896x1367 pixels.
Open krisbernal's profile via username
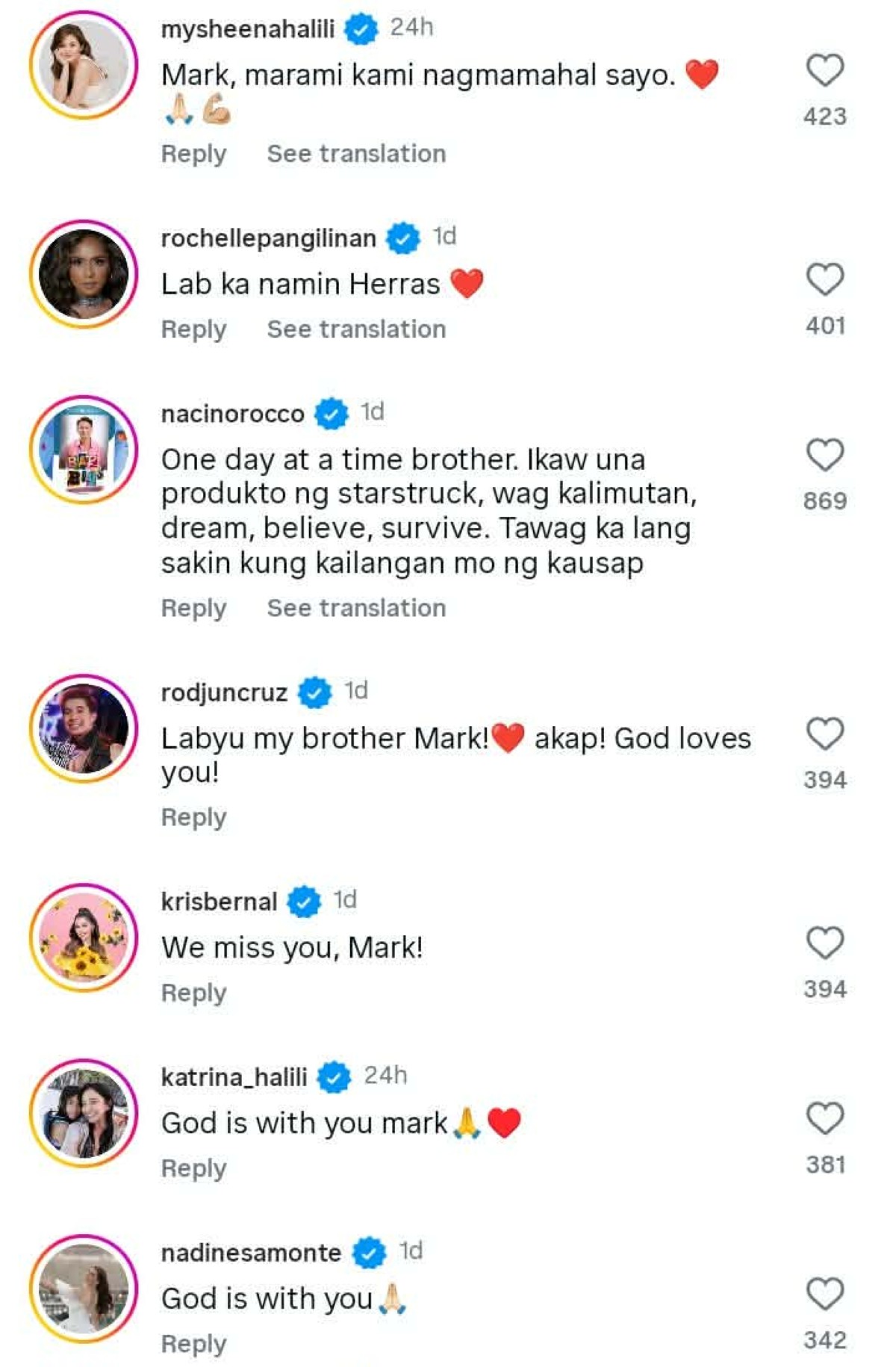[219, 902]
